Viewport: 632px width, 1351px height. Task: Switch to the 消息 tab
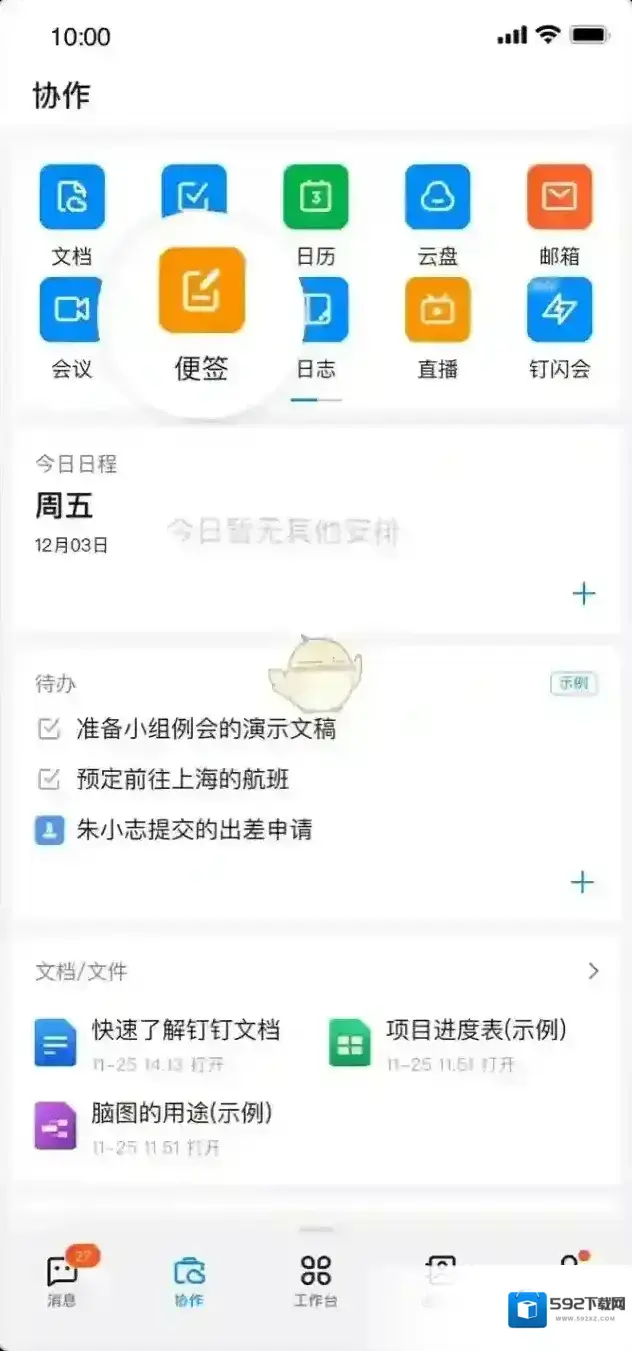(62, 1281)
